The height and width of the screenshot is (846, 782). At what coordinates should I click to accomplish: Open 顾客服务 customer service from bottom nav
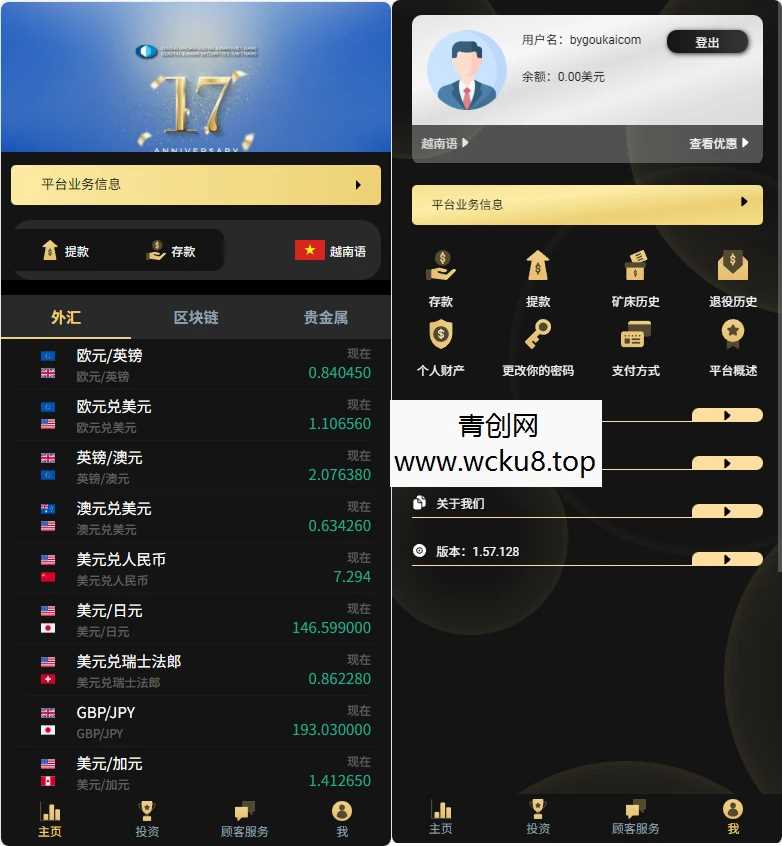tap(634, 818)
